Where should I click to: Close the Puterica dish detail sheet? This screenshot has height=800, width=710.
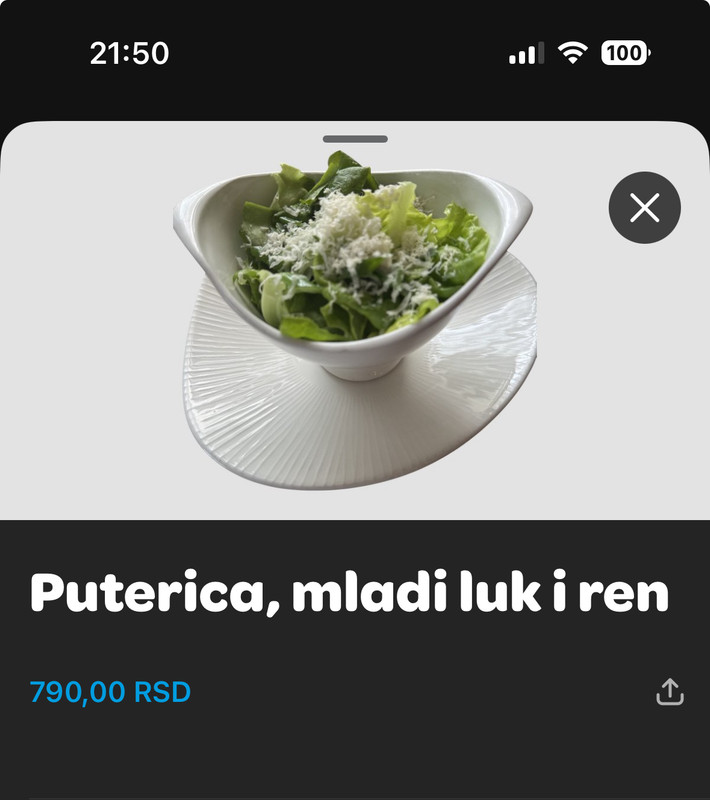[x=645, y=208]
